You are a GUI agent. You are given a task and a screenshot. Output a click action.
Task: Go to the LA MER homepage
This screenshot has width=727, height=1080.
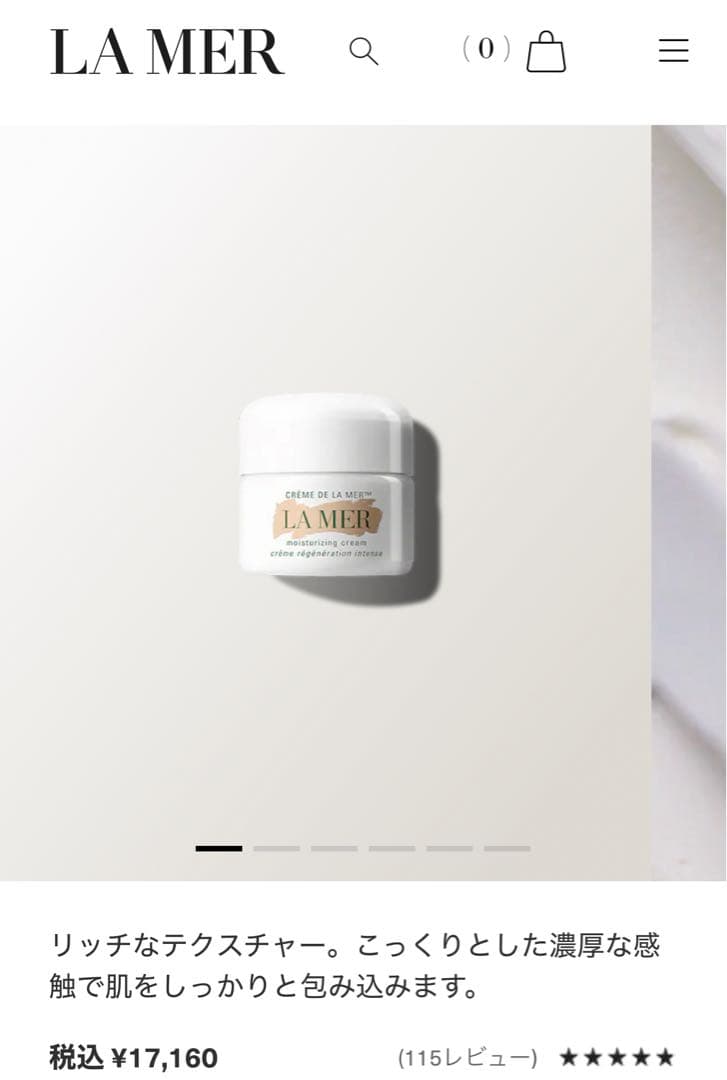point(167,53)
